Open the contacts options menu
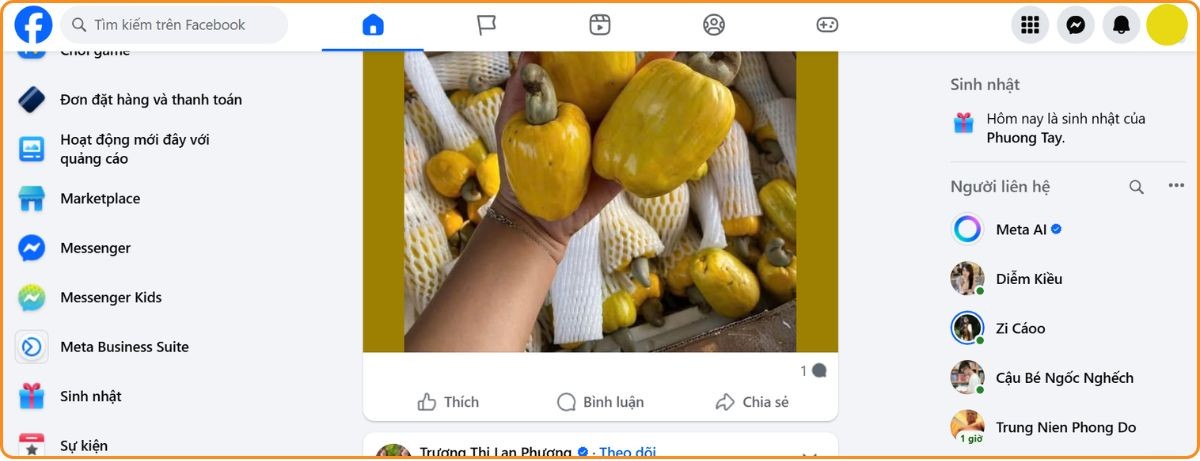Image resolution: width=1200 pixels, height=461 pixels. 1176,186
